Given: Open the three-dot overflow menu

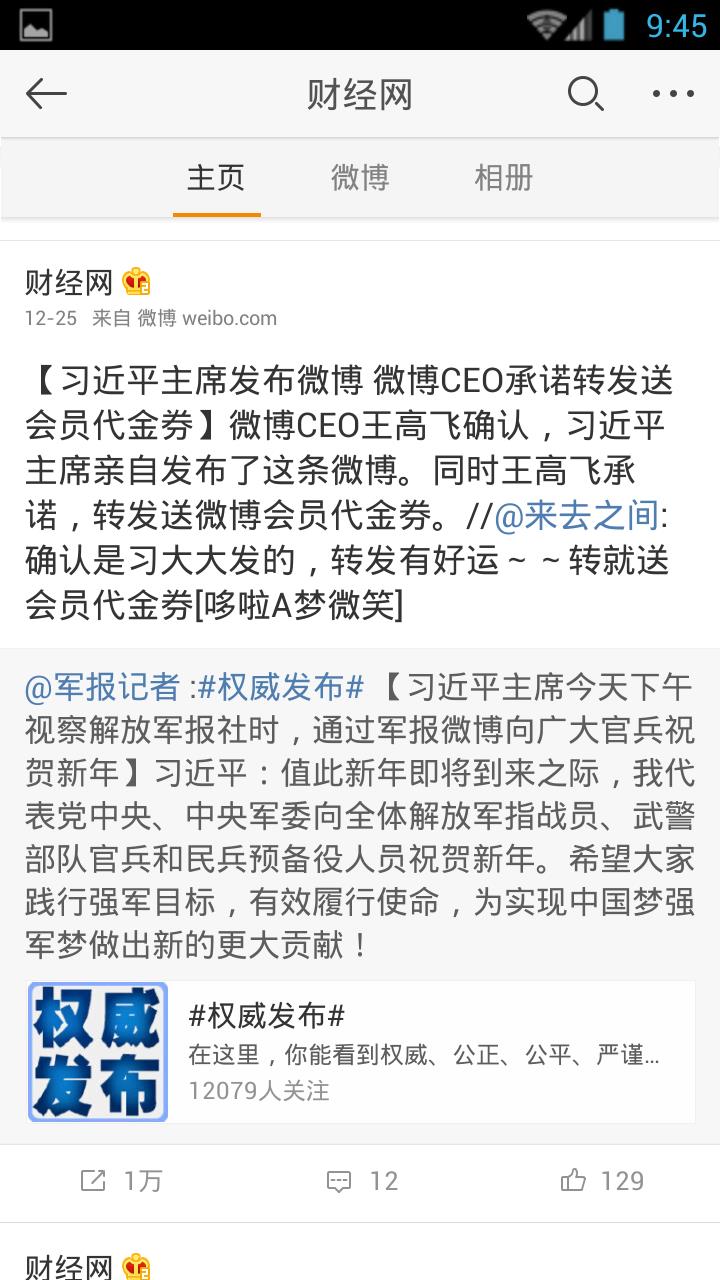Looking at the screenshot, I should point(673,94).
